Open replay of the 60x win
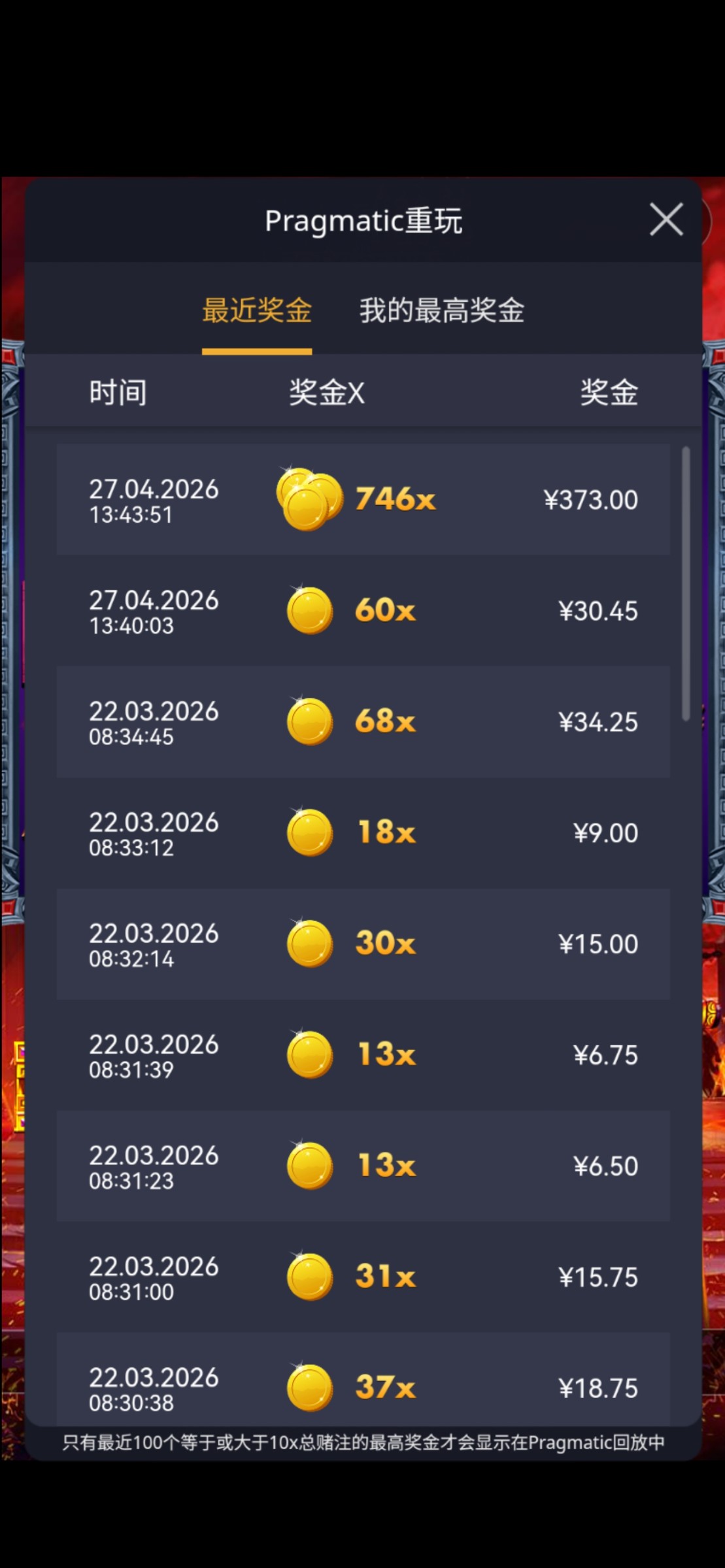725x1568 pixels. (363, 611)
